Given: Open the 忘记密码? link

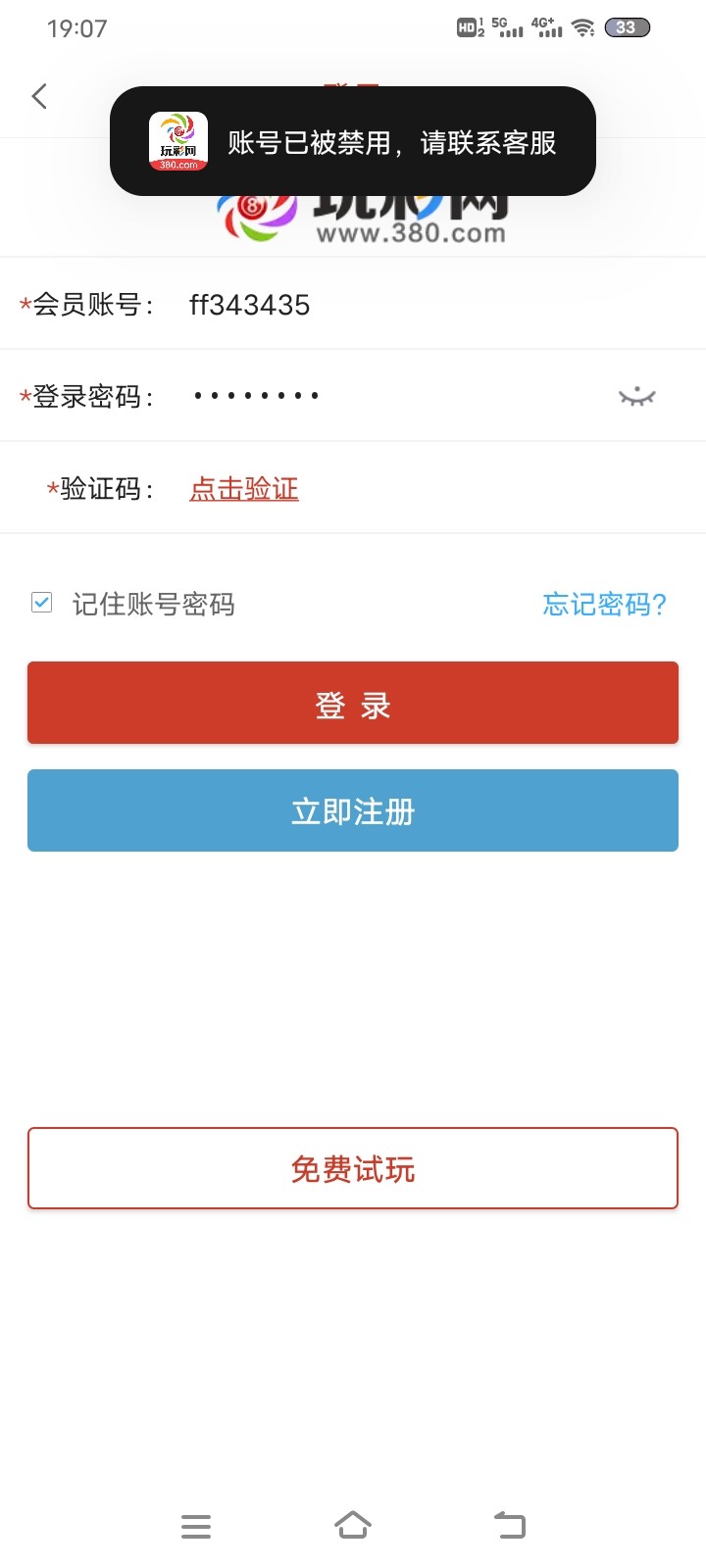Looking at the screenshot, I should click(x=604, y=604).
